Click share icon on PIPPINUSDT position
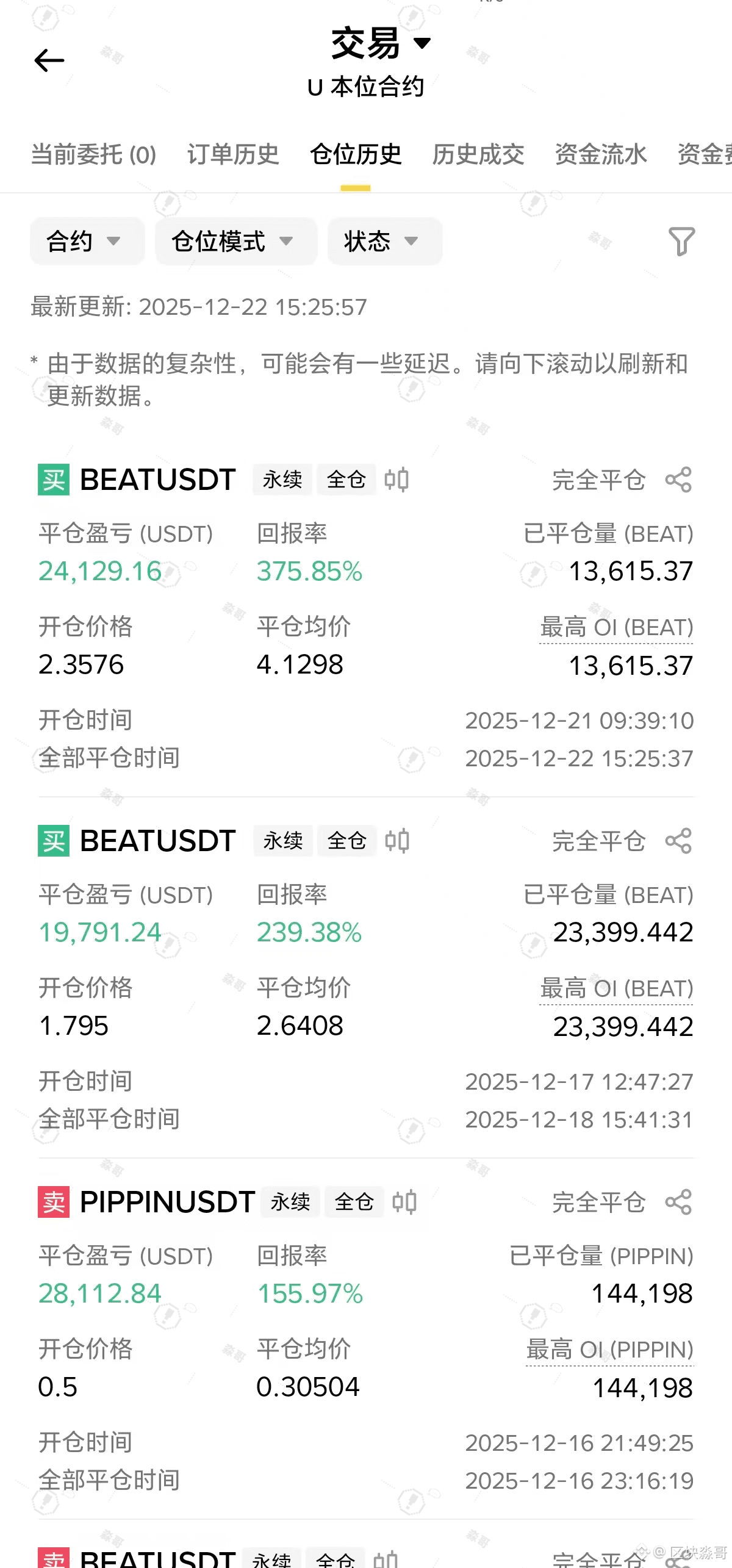Viewport: 732px width, 1568px height. (x=679, y=1201)
